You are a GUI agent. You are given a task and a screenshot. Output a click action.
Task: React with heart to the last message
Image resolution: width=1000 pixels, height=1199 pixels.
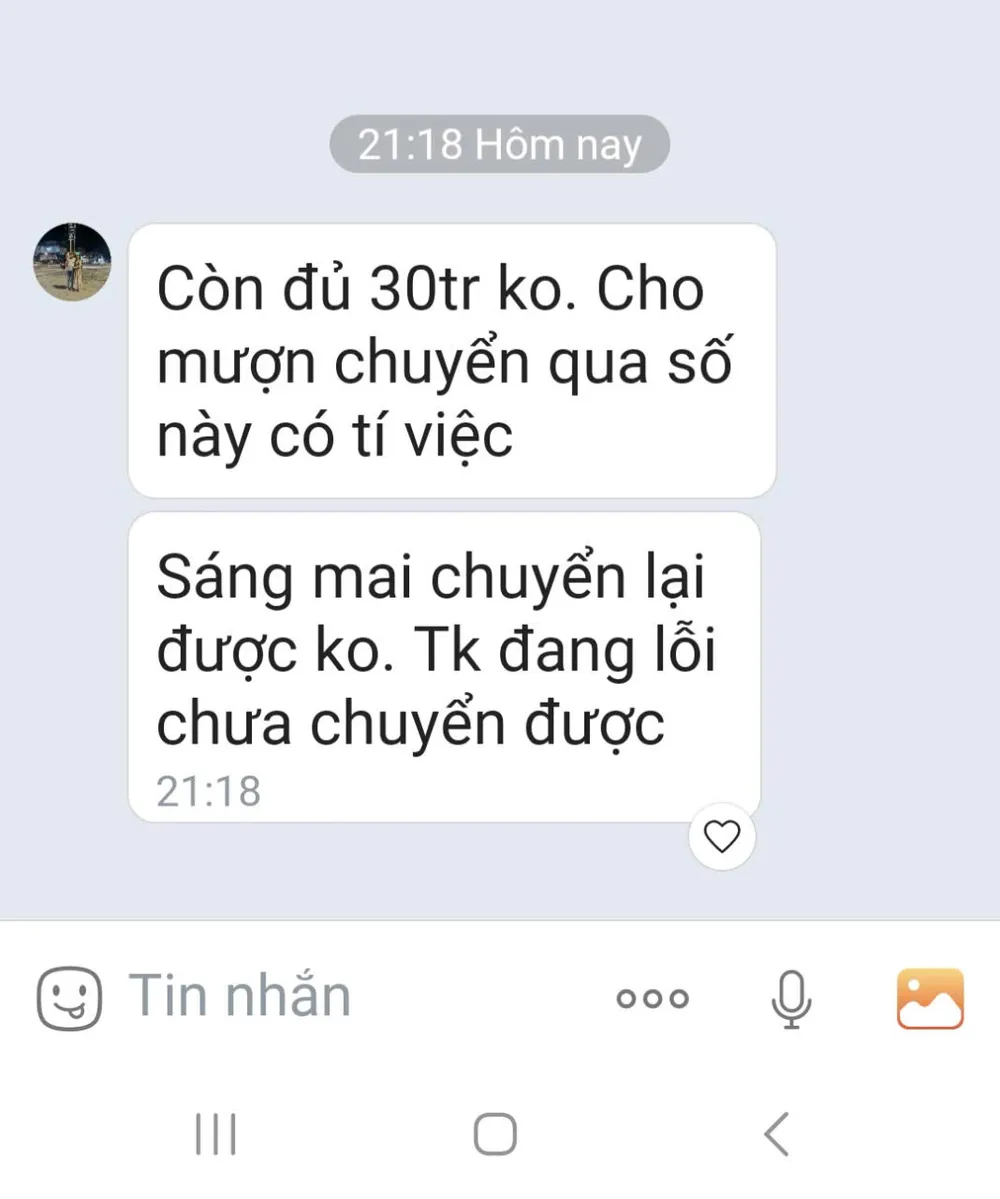(x=722, y=836)
